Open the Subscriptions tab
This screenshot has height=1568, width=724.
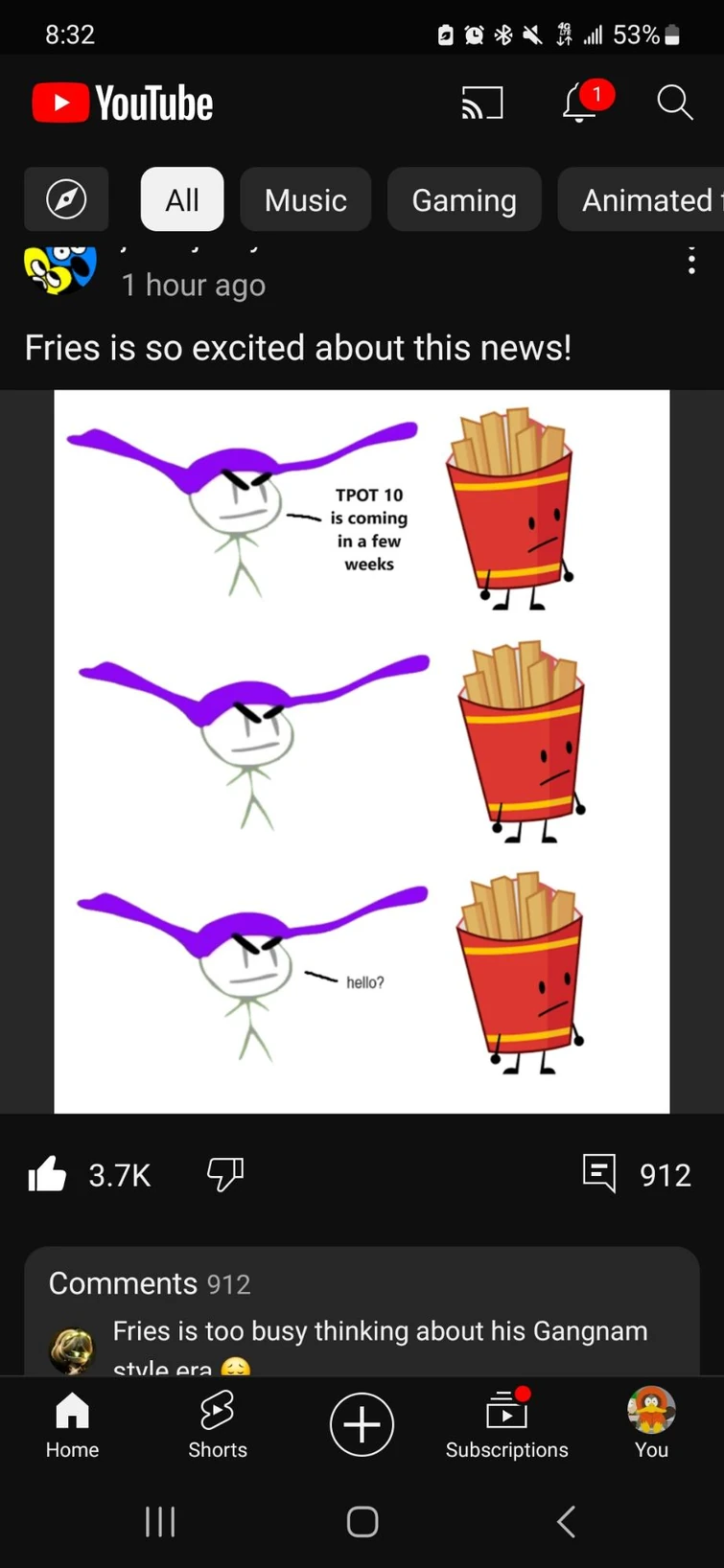click(x=506, y=1425)
